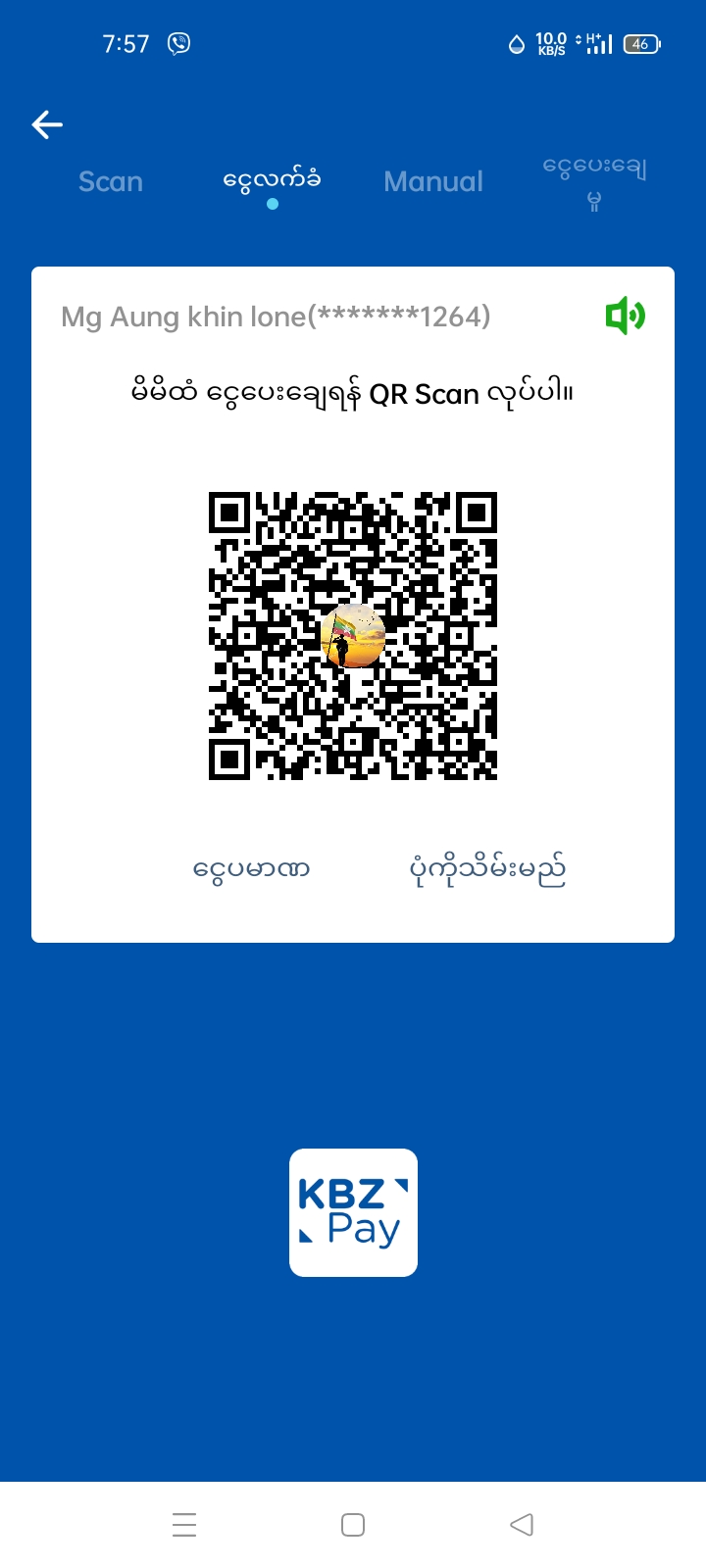Toggle the green speaker sound icon
Image resolution: width=706 pixels, height=1568 pixels.
pos(625,316)
